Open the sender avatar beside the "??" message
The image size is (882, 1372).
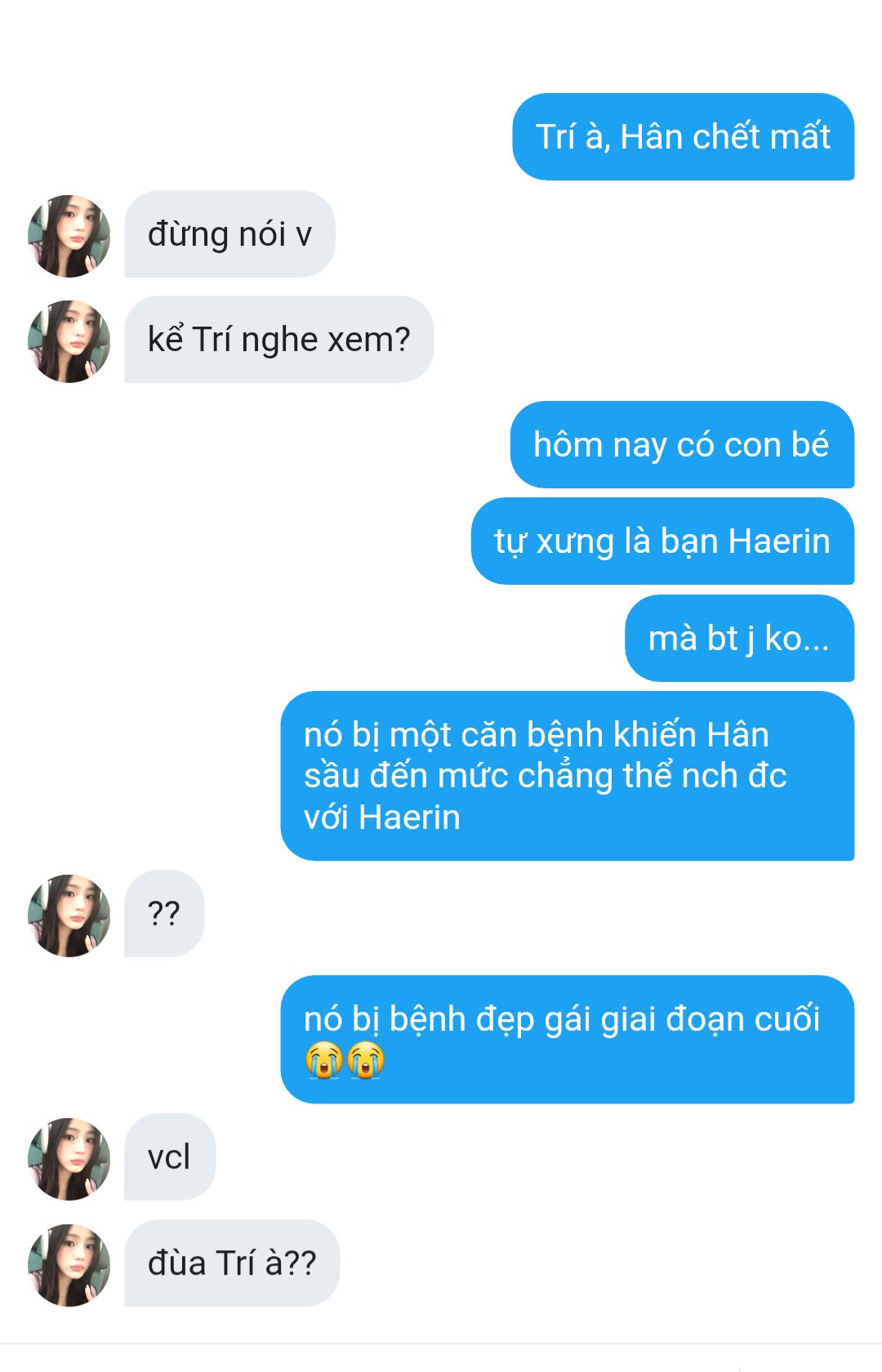pyautogui.click(x=69, y=915)
